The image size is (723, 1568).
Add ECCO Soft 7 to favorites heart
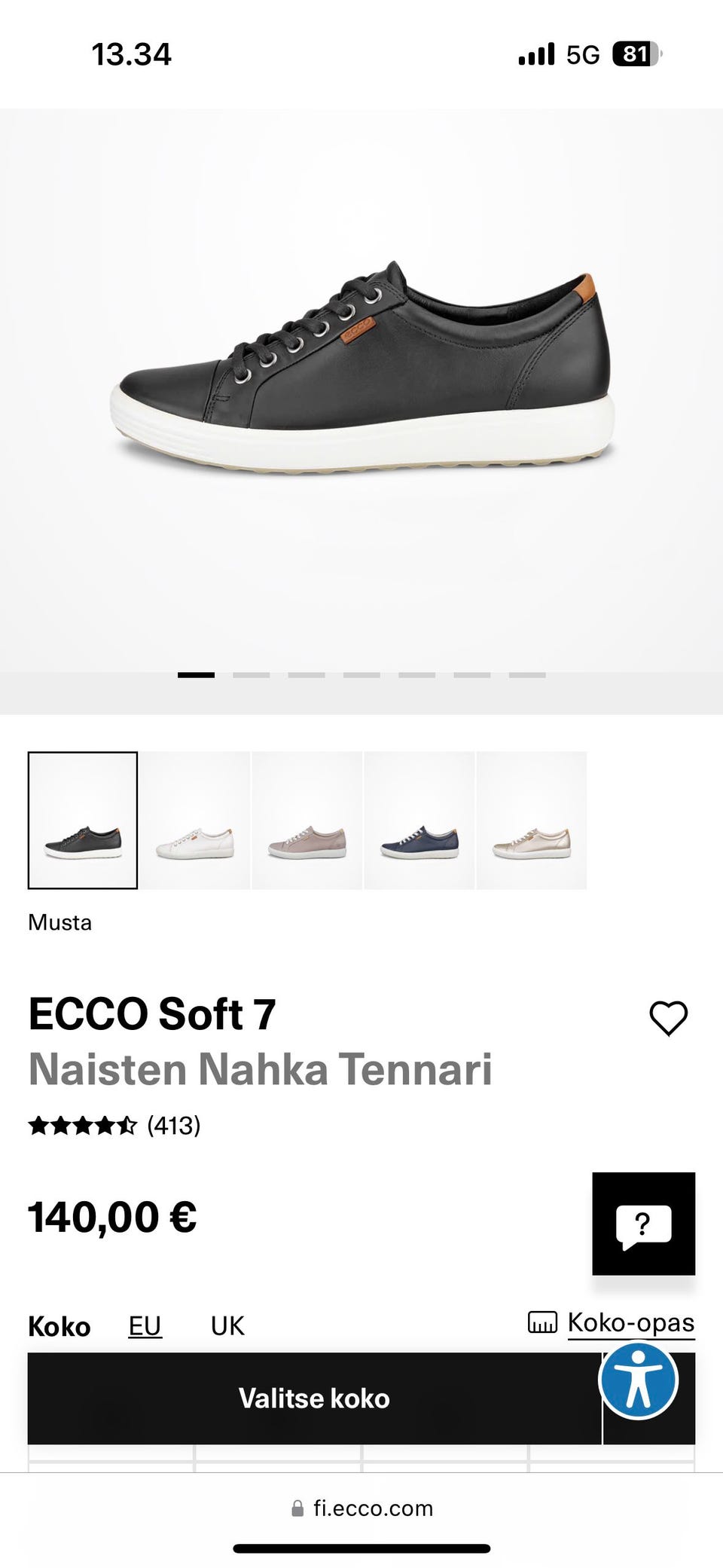point(668,1018)
